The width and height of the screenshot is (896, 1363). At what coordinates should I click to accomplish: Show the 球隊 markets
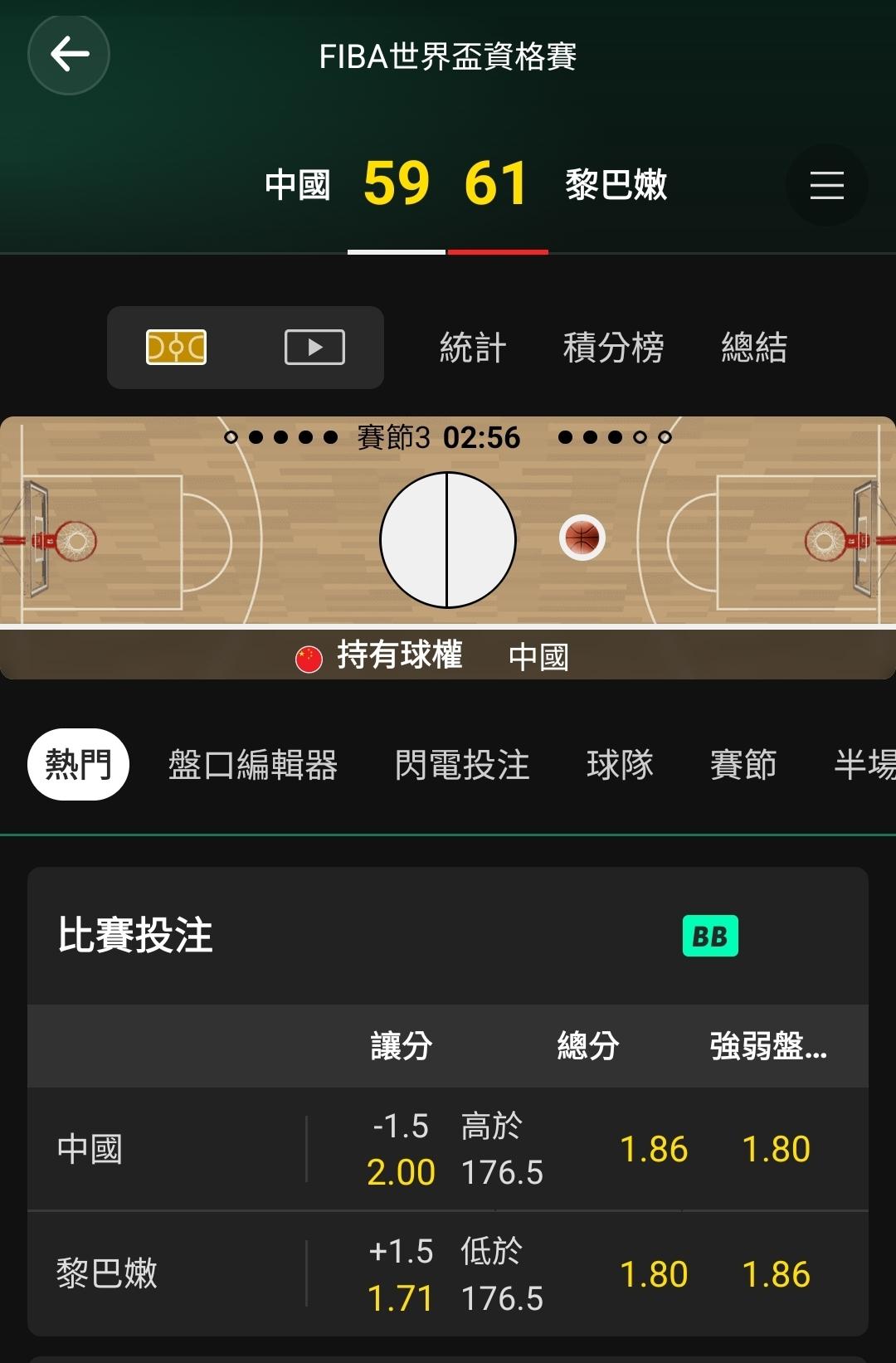point(620,764)
